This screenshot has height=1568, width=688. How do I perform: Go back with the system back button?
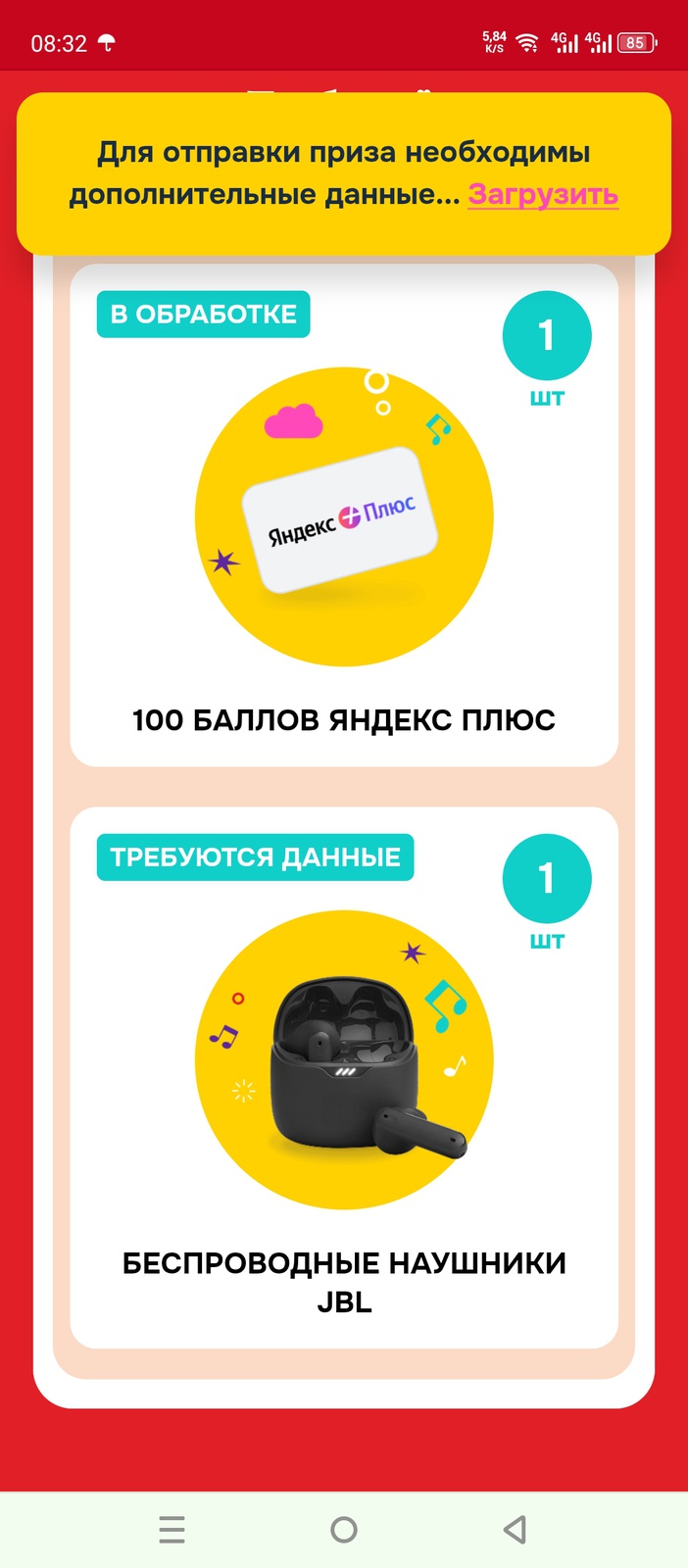click(x=516, y=1529)
